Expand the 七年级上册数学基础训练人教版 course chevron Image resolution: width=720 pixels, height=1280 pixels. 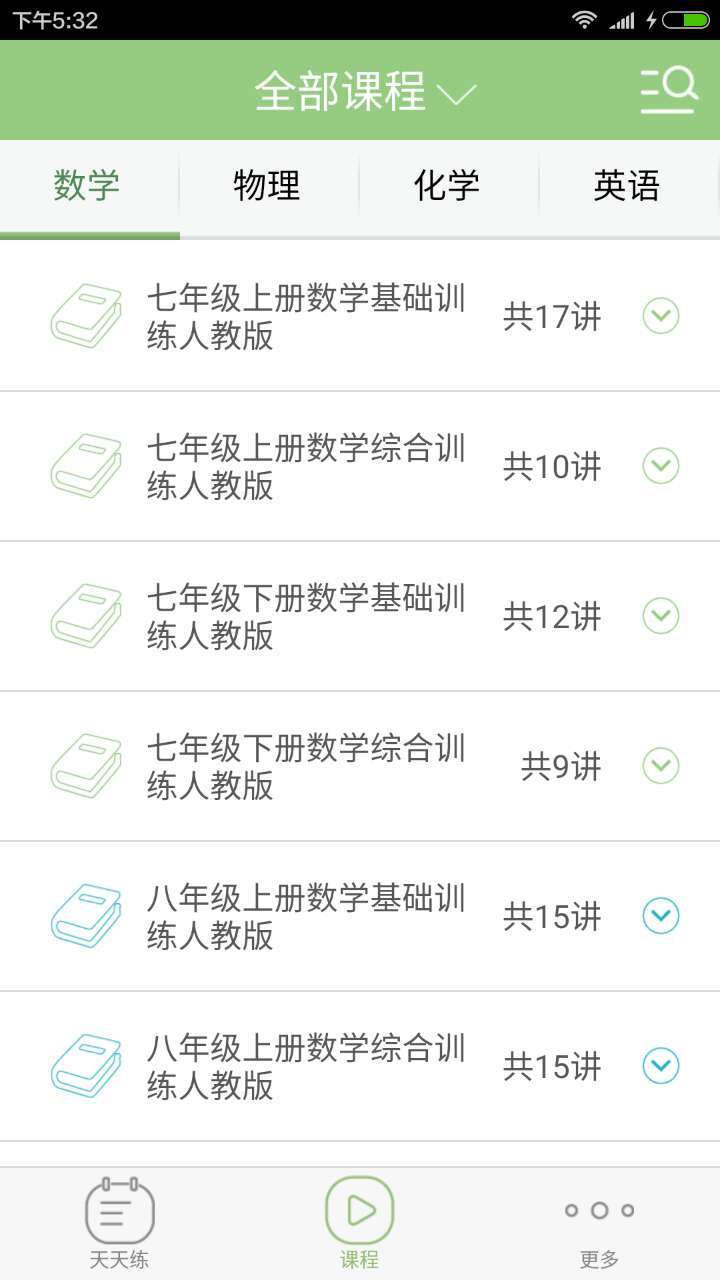(660, 315)
